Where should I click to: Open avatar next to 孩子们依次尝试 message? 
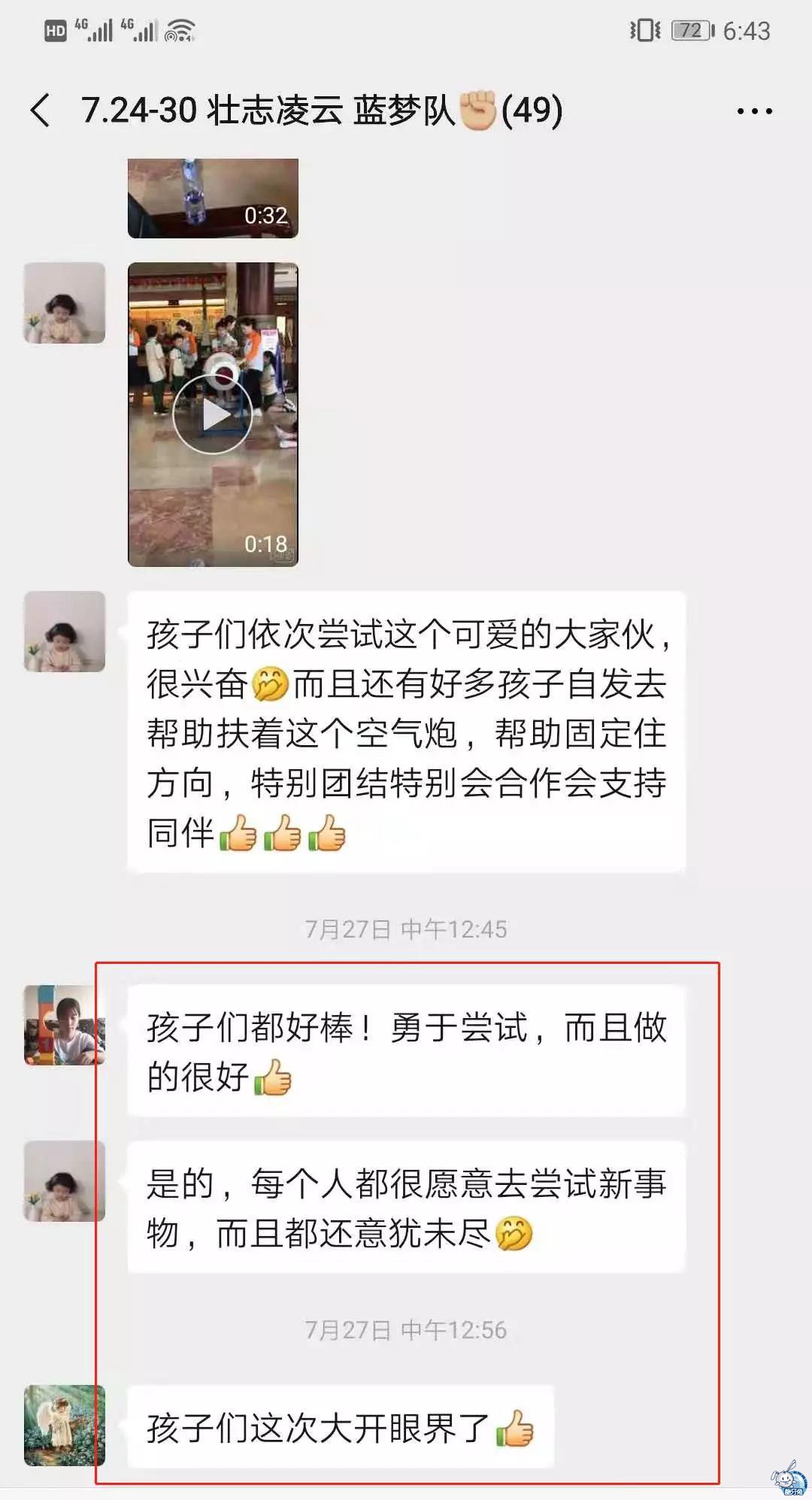65,632
